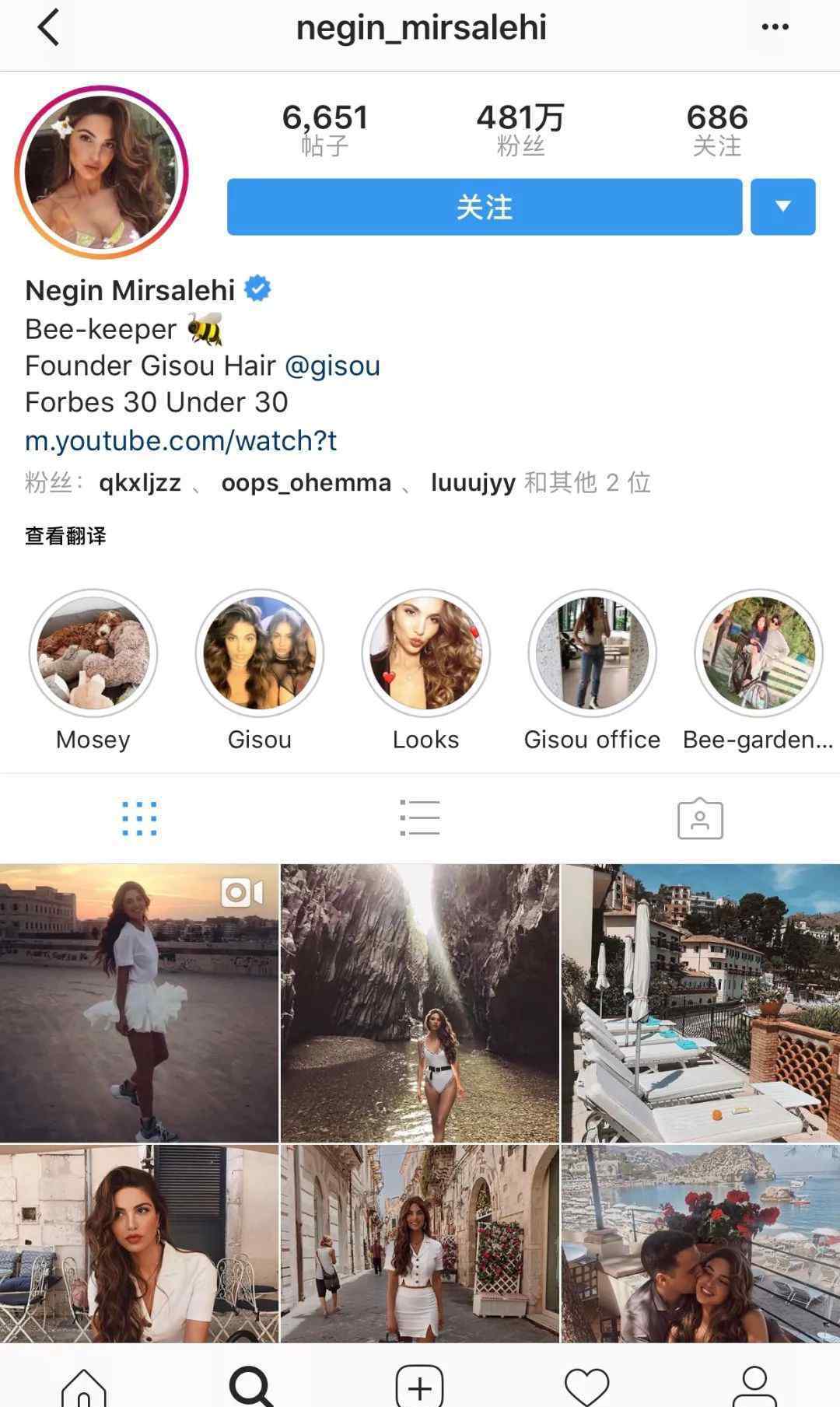Open the three-dot options menu
The image size is (840, 1407).
tap(775, 27)
